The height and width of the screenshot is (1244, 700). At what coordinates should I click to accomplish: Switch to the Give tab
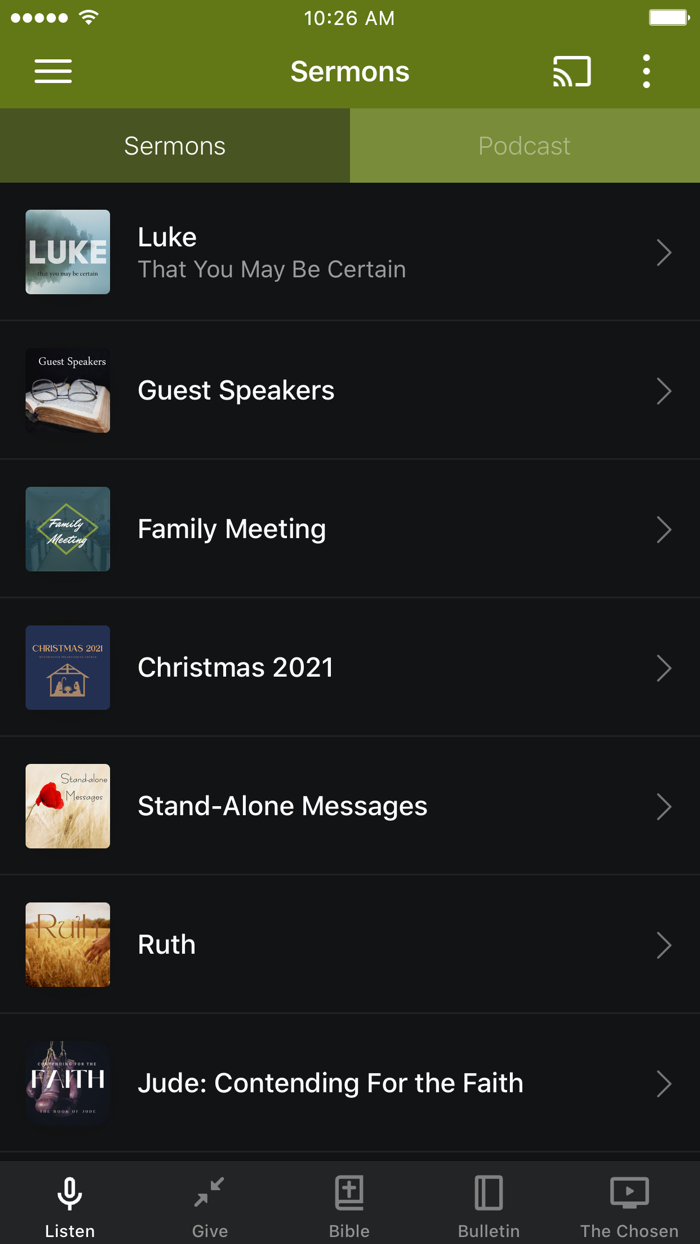[210, 1205]
